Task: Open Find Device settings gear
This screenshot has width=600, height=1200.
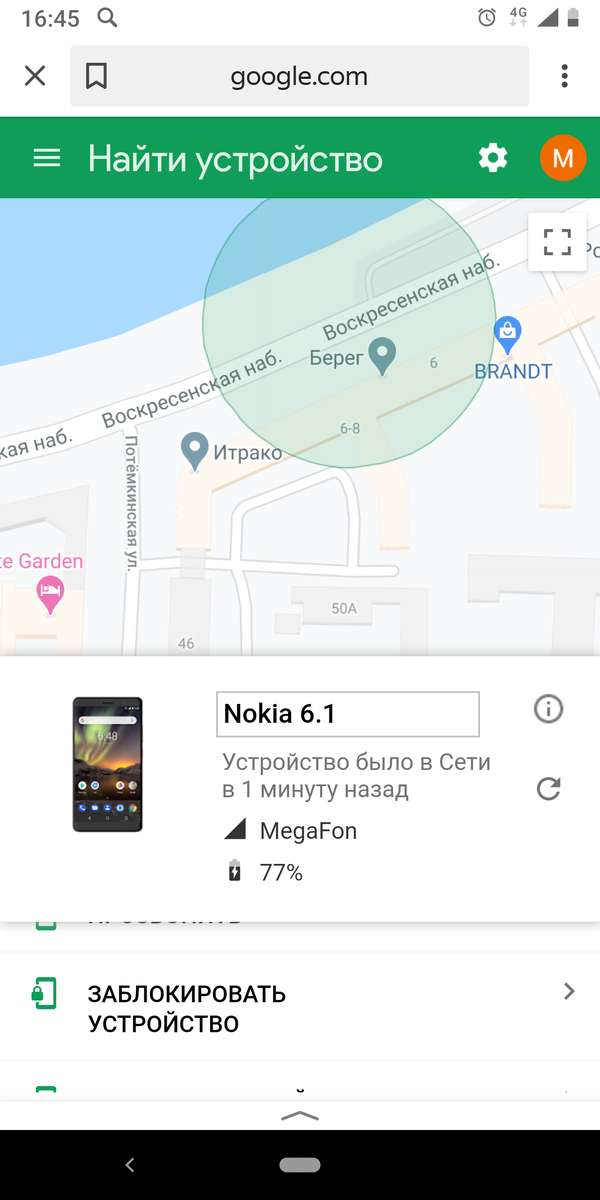Action: [x=492, y=158]
